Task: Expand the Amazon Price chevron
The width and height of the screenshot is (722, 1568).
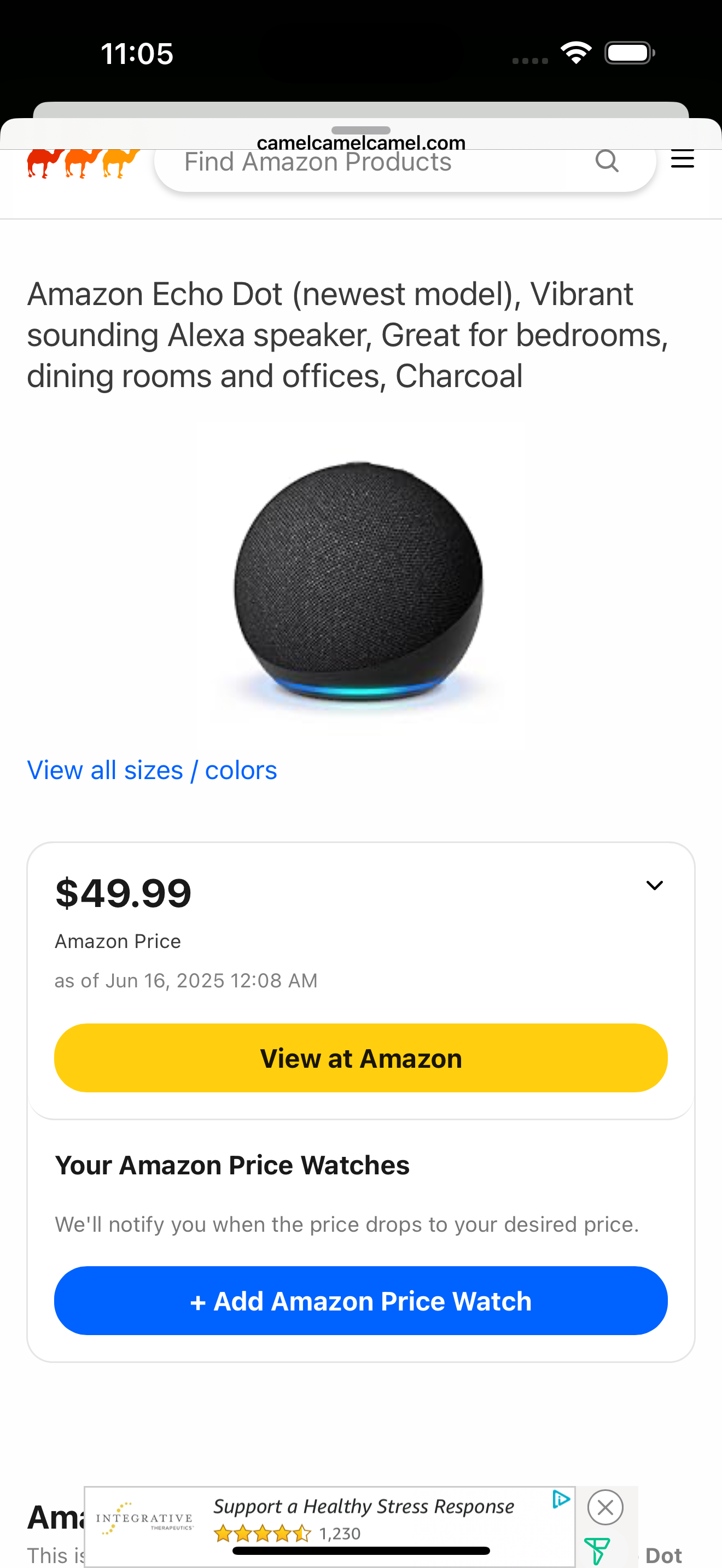Action: 654,885
